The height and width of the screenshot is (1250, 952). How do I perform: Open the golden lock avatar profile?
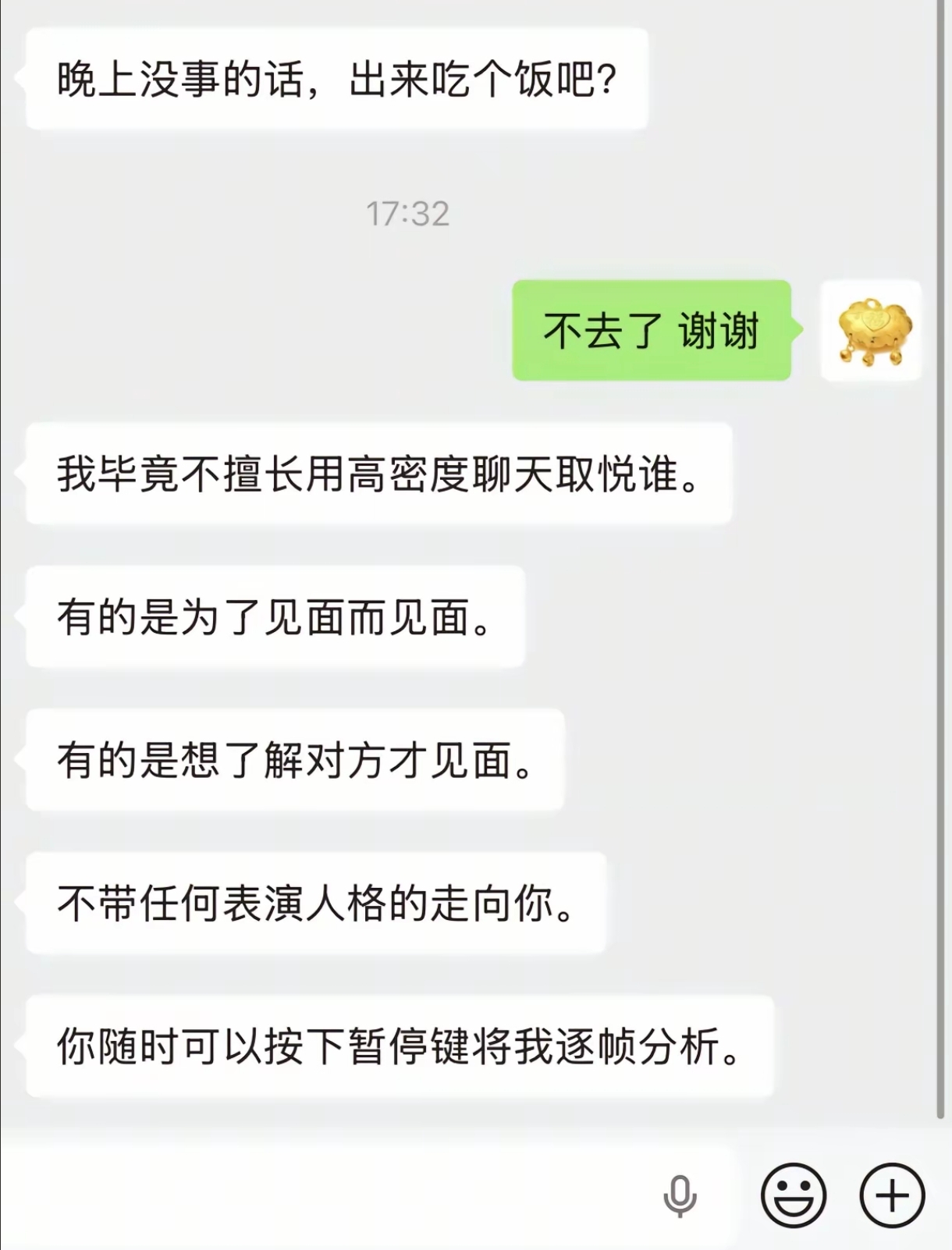872,331
